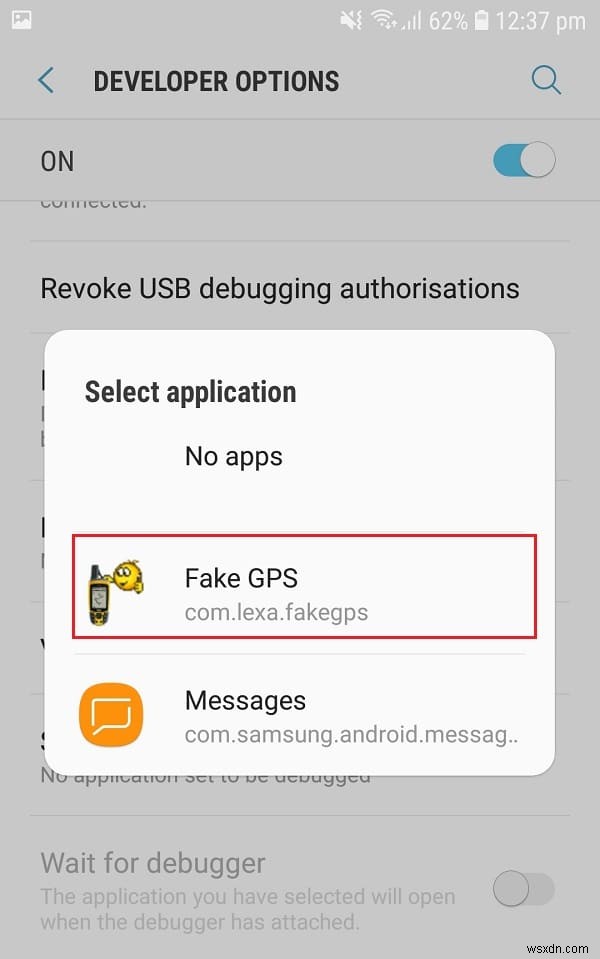Select the No apps option
This screenshot has width=600, height=959.
[x=234, y=457]
